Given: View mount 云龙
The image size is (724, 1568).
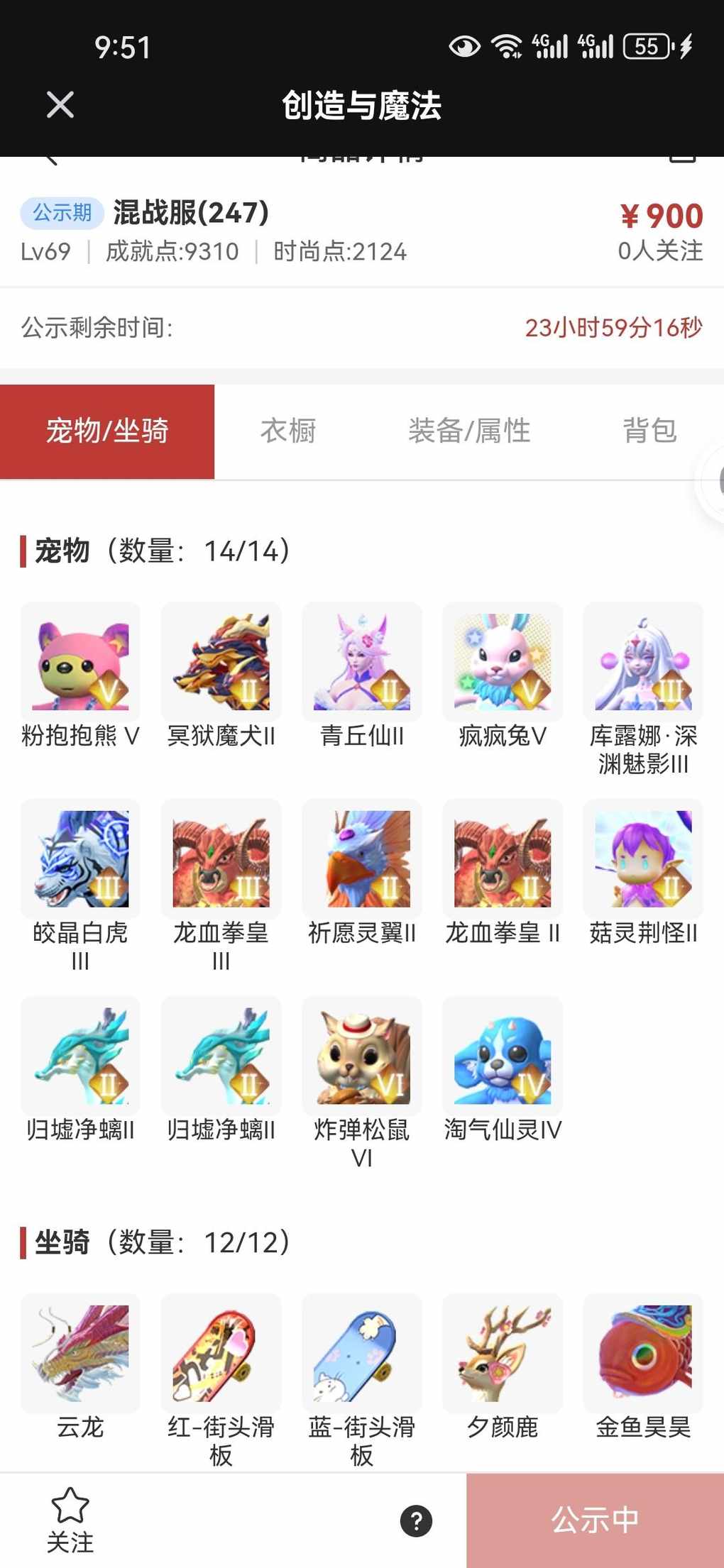Looking at the screenshot, I should tap(80, 1353).
